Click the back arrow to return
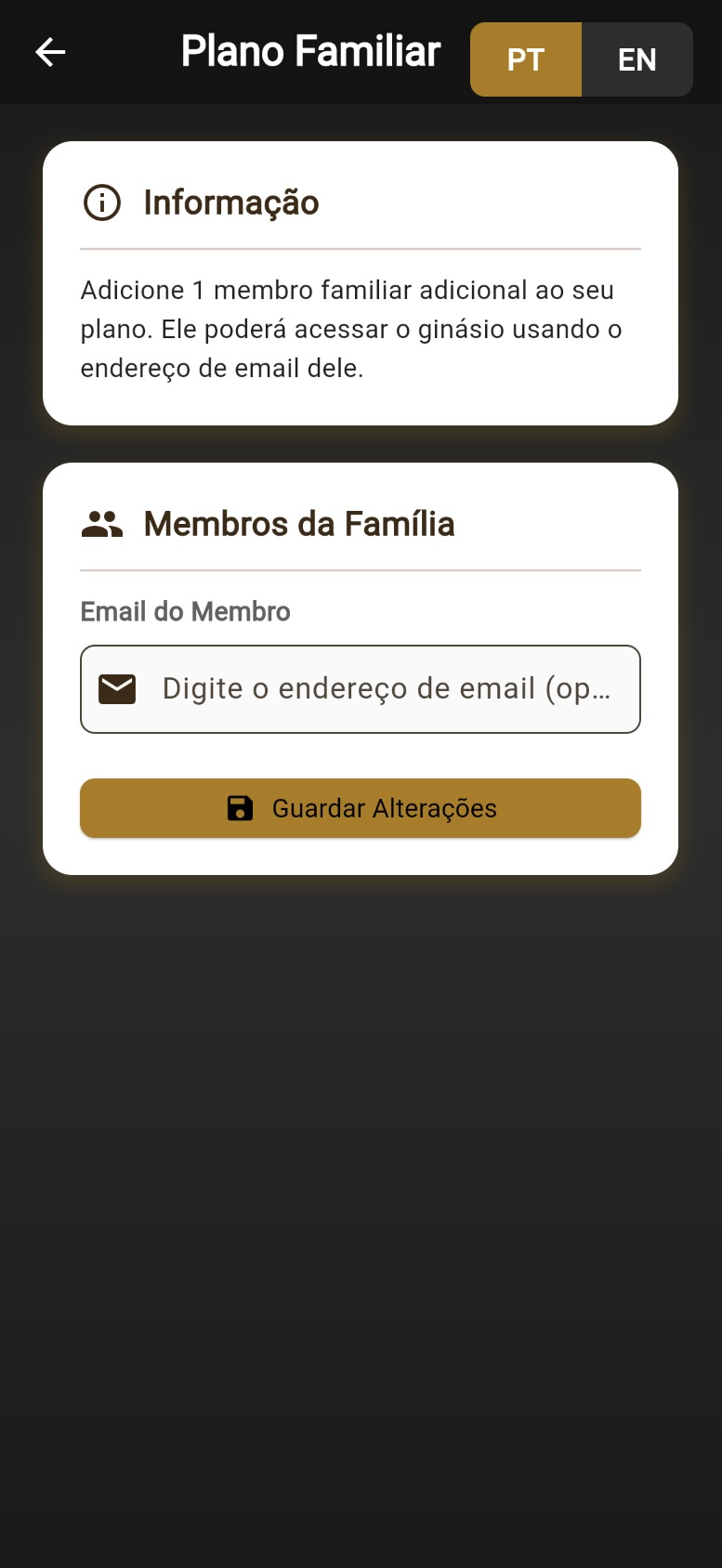722x1568 pixels. (x=49, y=52)
